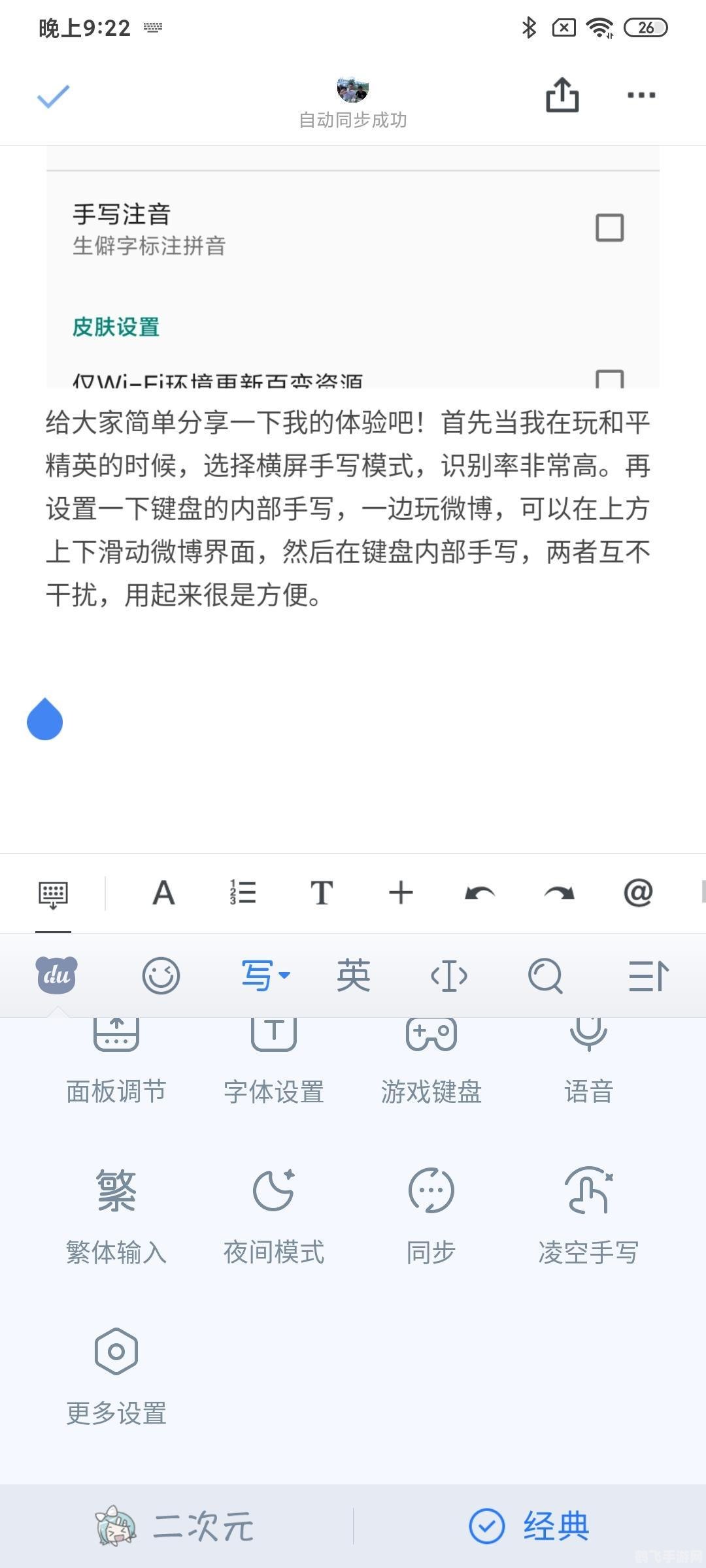Check the 手写注音 checkbox
The width and height of the screenshot is (706, 1568).
pos(611,227)
